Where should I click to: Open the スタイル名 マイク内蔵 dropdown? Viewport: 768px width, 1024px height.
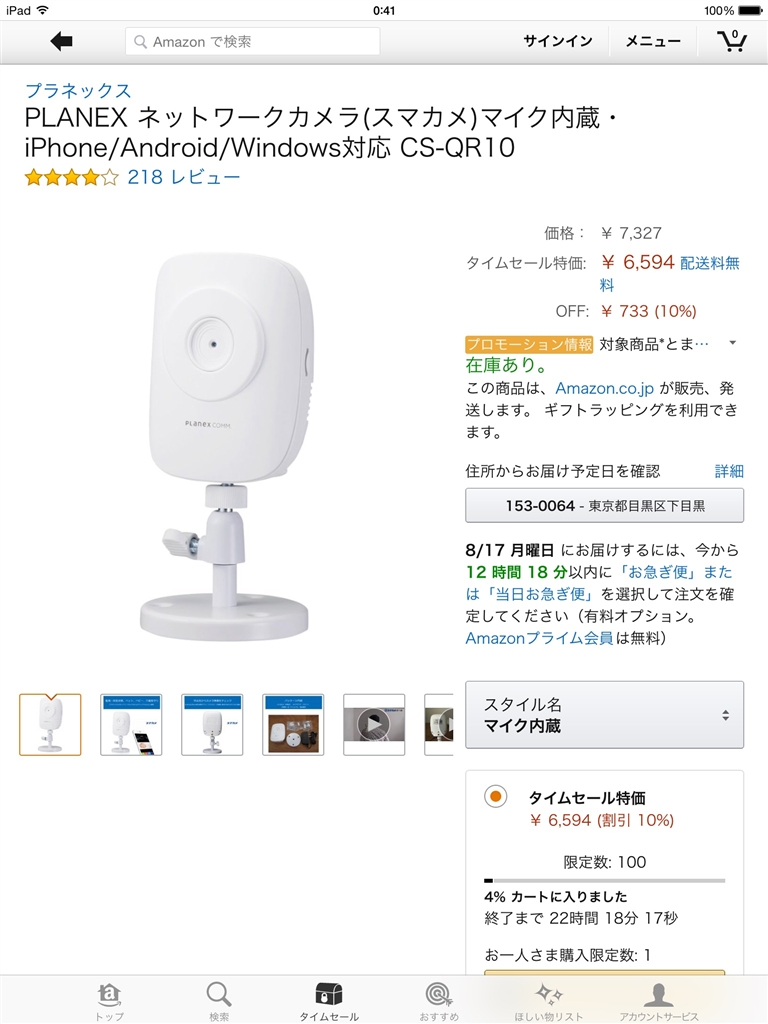coord(604,715)
